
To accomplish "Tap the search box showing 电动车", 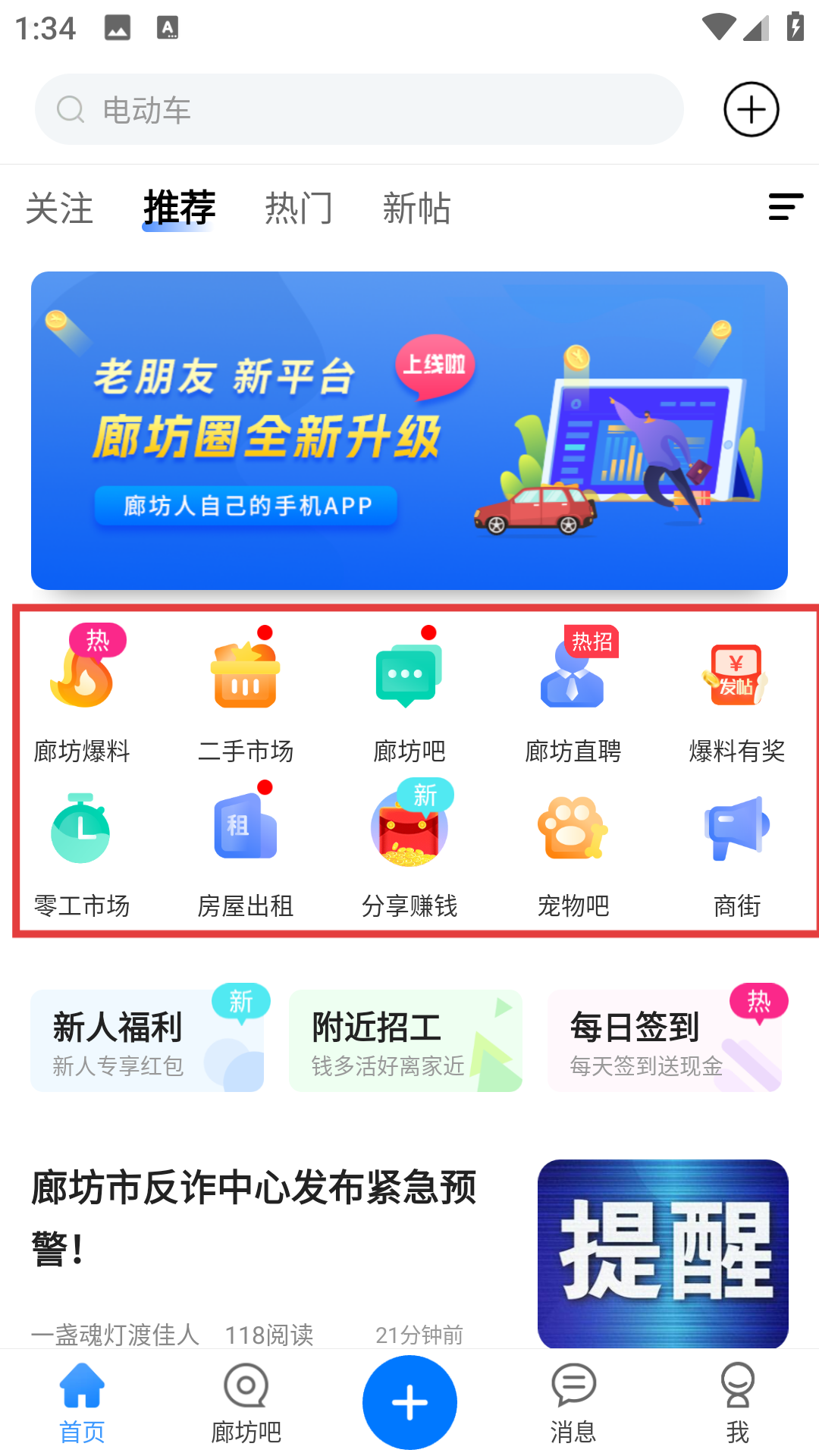I will pos(359,110).
